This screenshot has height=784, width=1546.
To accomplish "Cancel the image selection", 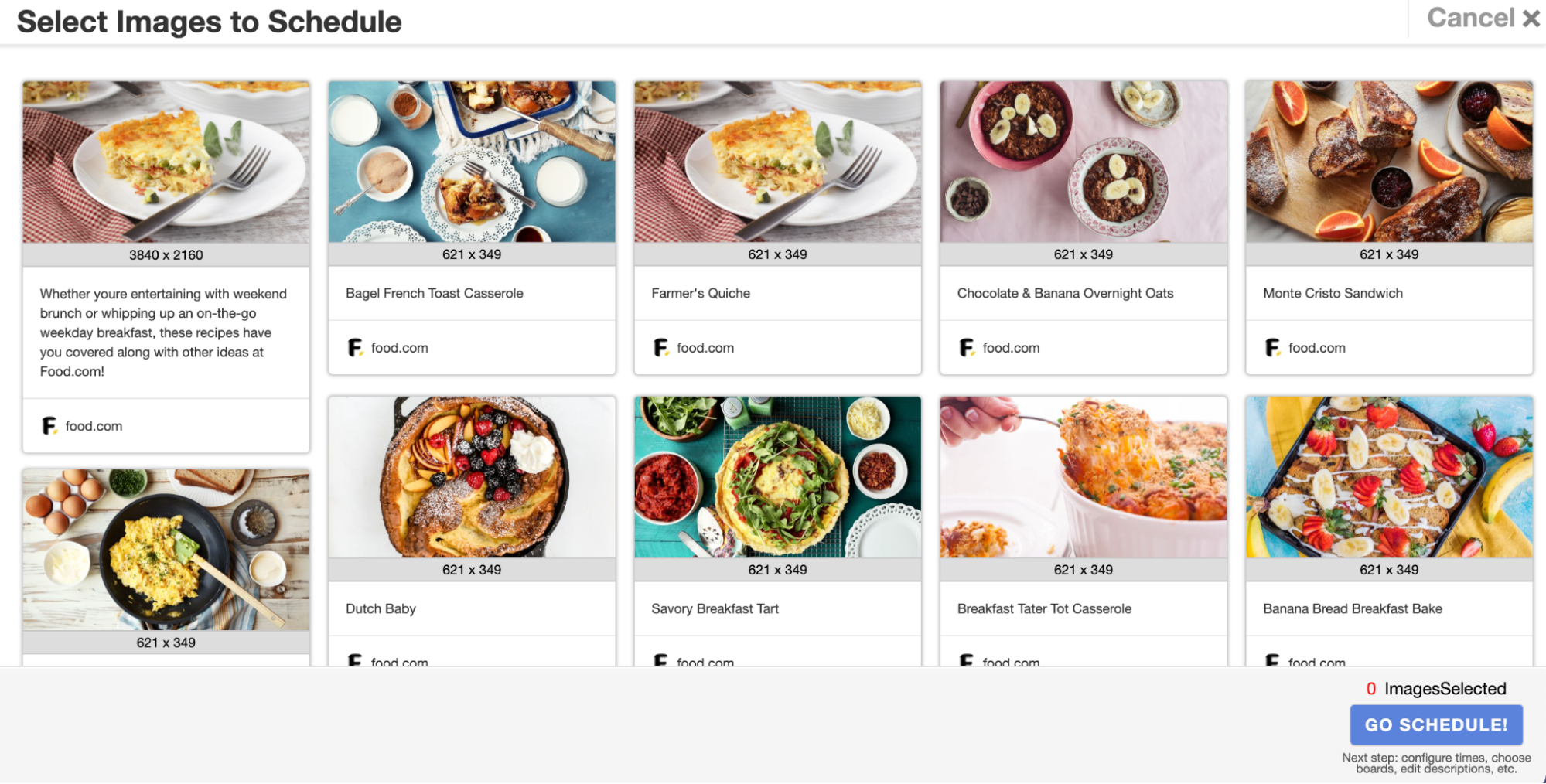I will click(1483, 18).
